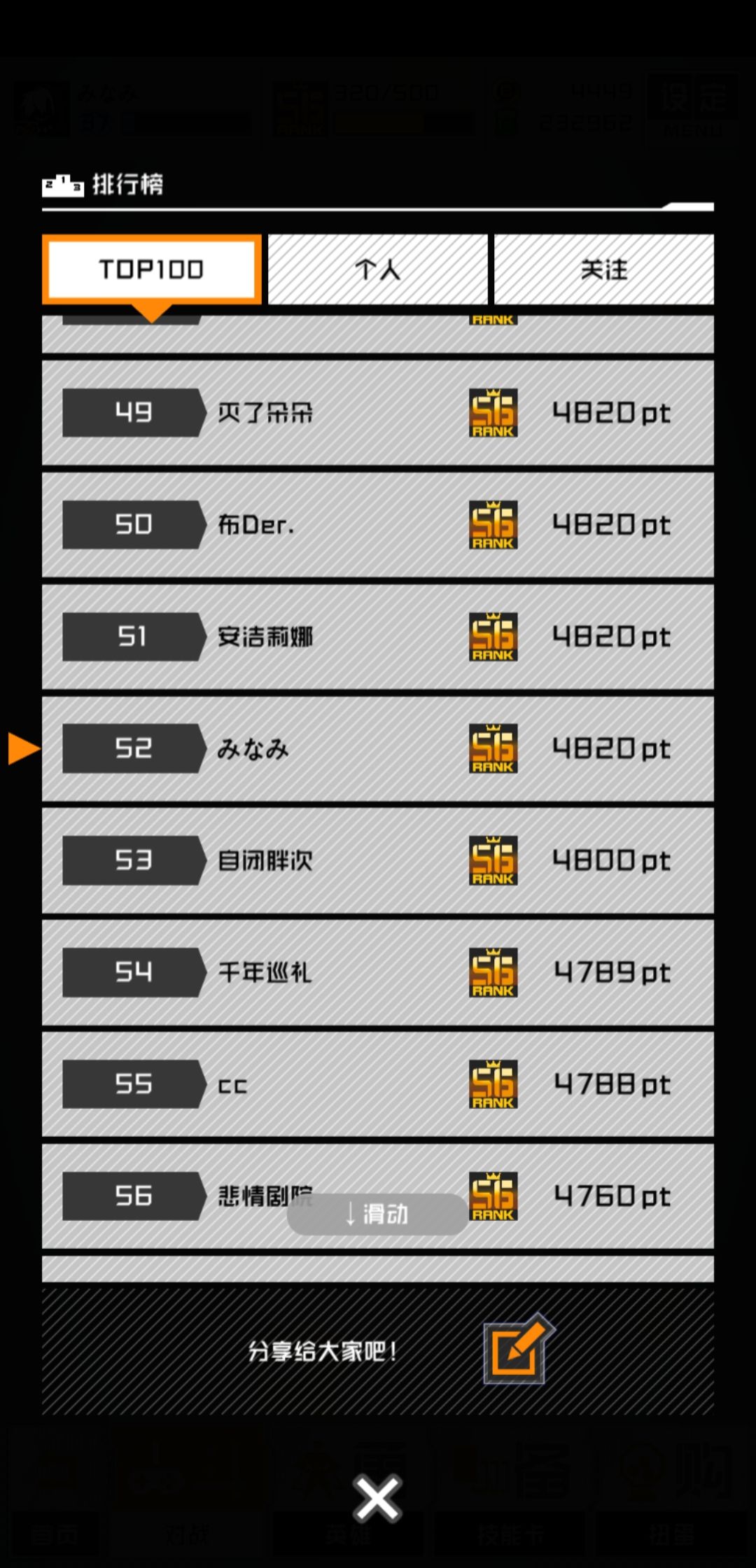Tap the rank badge next to 灭了朵朵
The height and width of the screenshot is (1568, 756).
click(x=492, y=412)
